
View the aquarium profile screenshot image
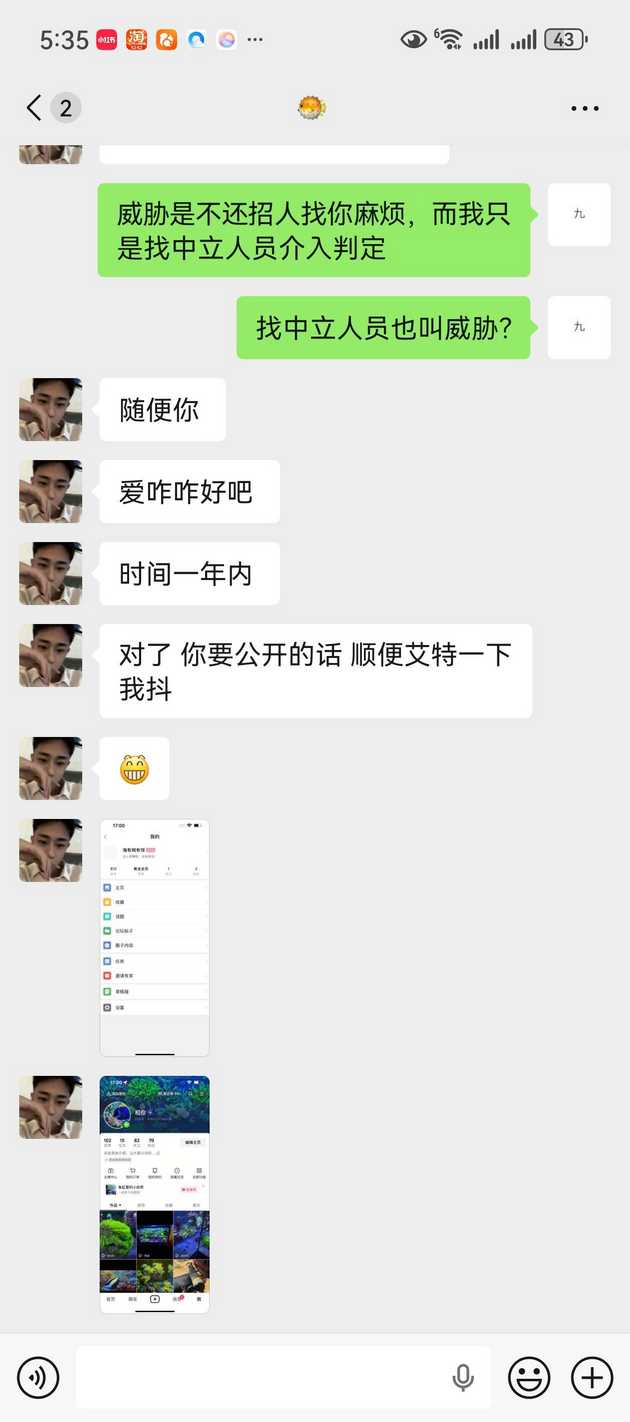155,1194
